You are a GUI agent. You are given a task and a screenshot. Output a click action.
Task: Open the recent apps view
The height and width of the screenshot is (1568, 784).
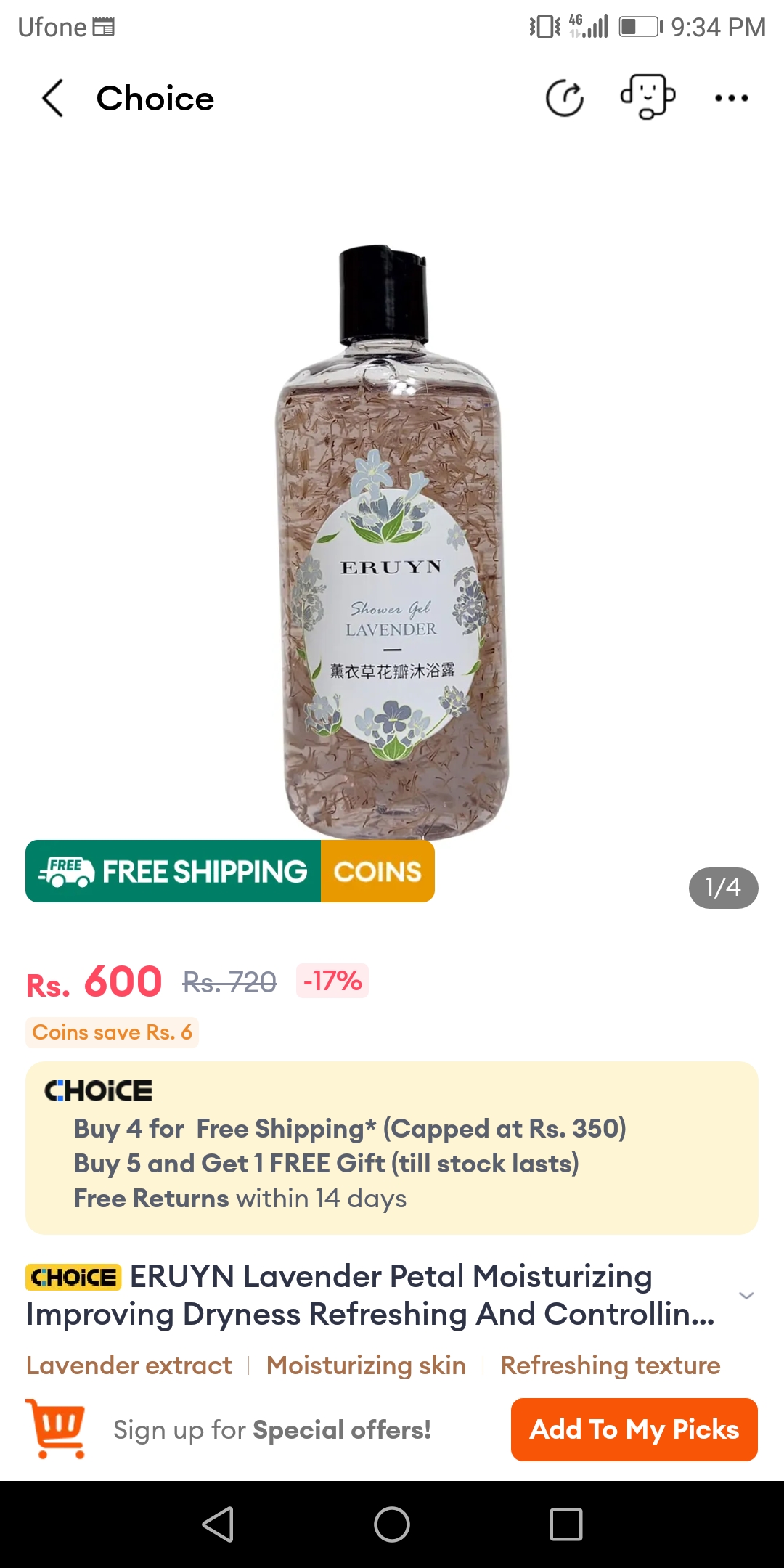tap(566, 1524)
